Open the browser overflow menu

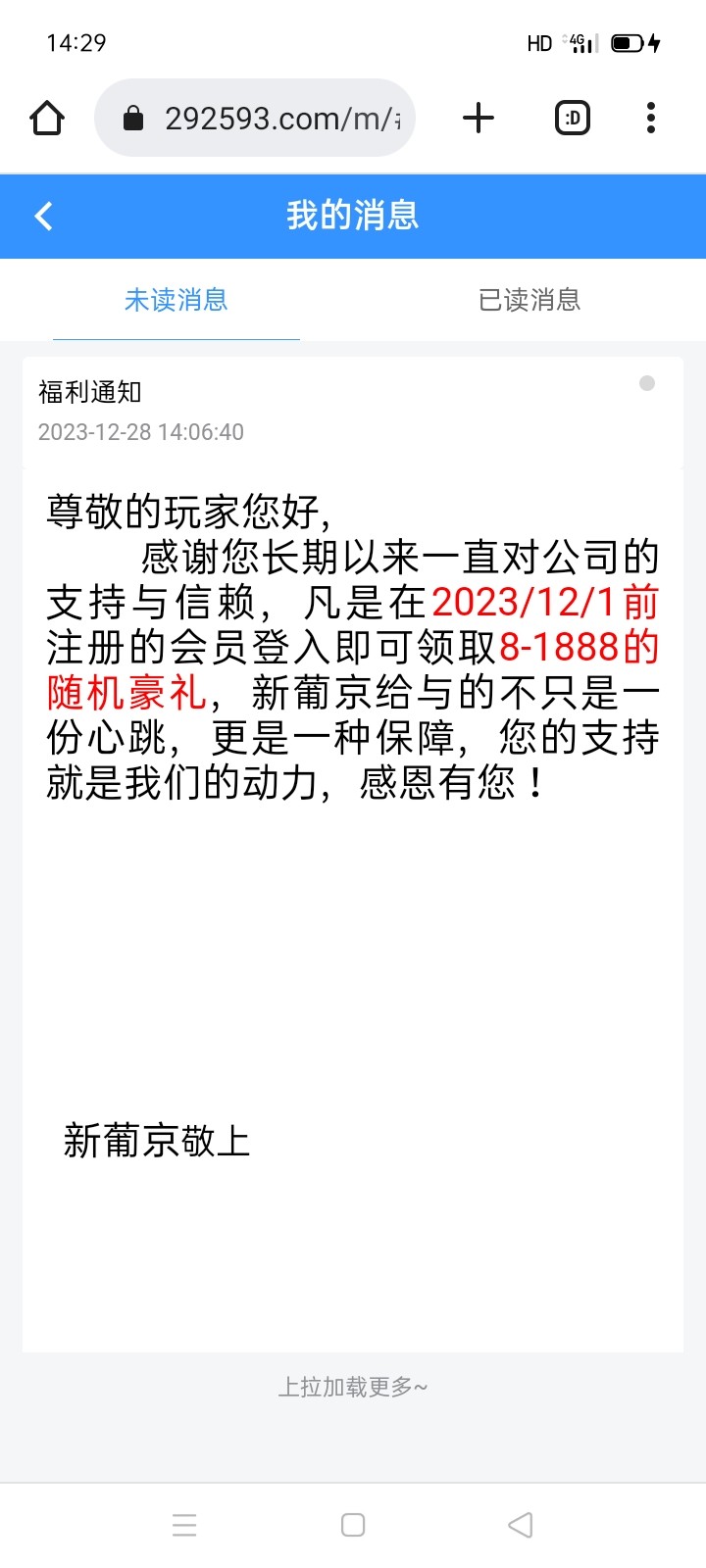click(651, 119)
